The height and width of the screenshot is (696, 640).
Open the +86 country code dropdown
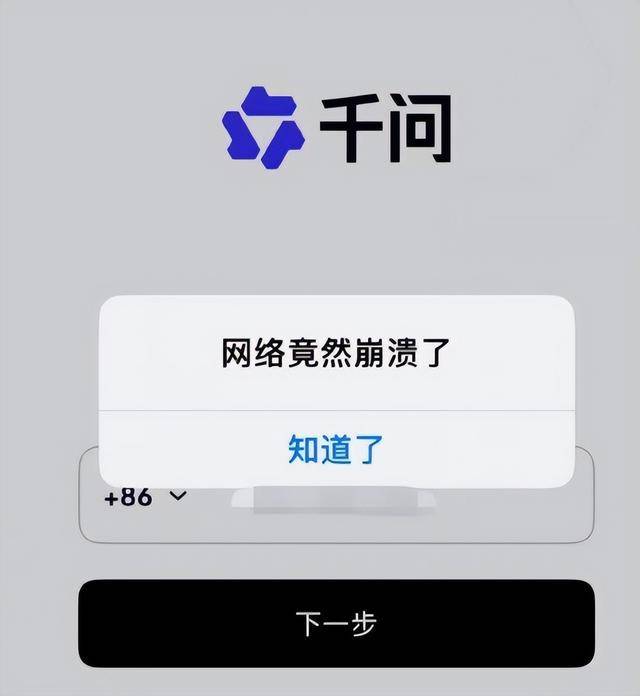145,497
